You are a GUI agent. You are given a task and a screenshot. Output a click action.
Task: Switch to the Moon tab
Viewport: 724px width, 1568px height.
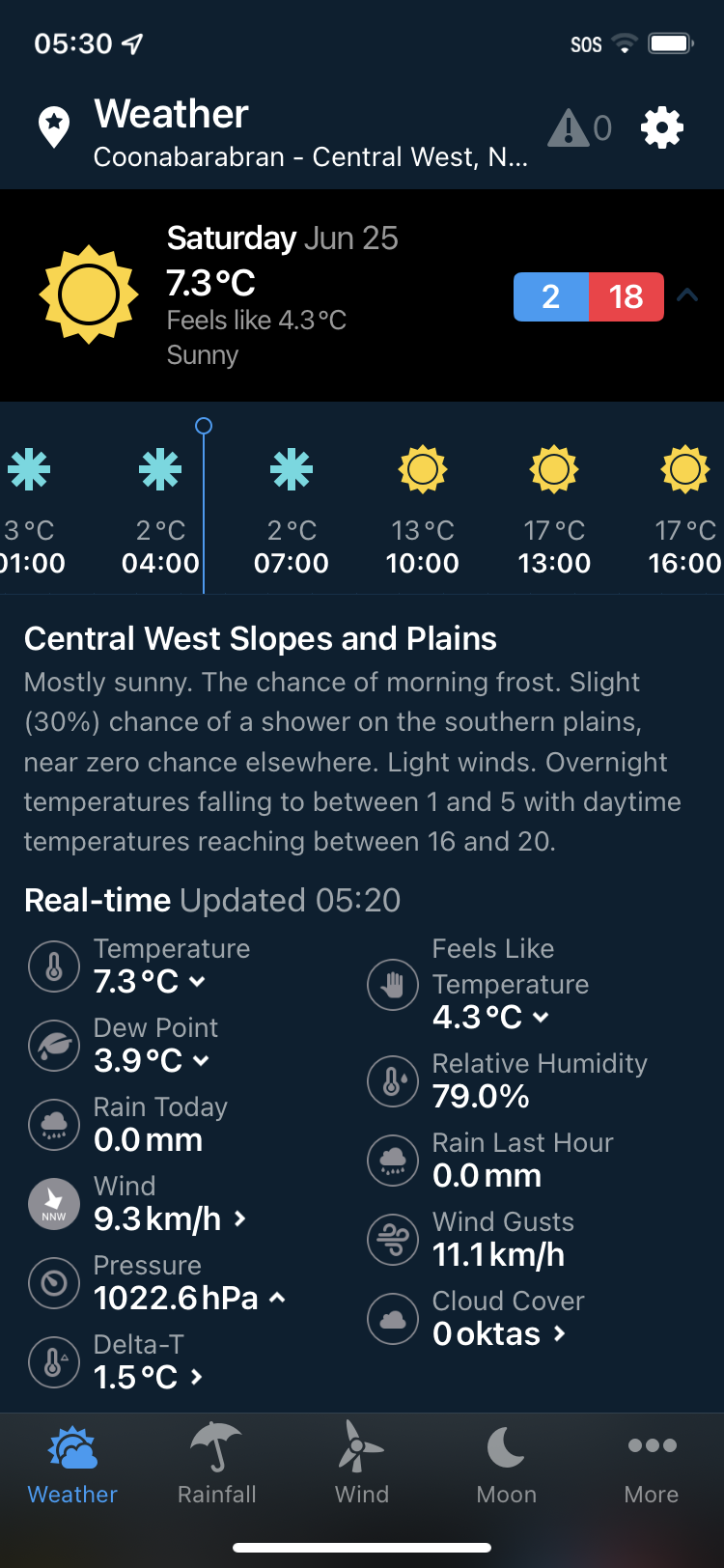point(507,1464)
